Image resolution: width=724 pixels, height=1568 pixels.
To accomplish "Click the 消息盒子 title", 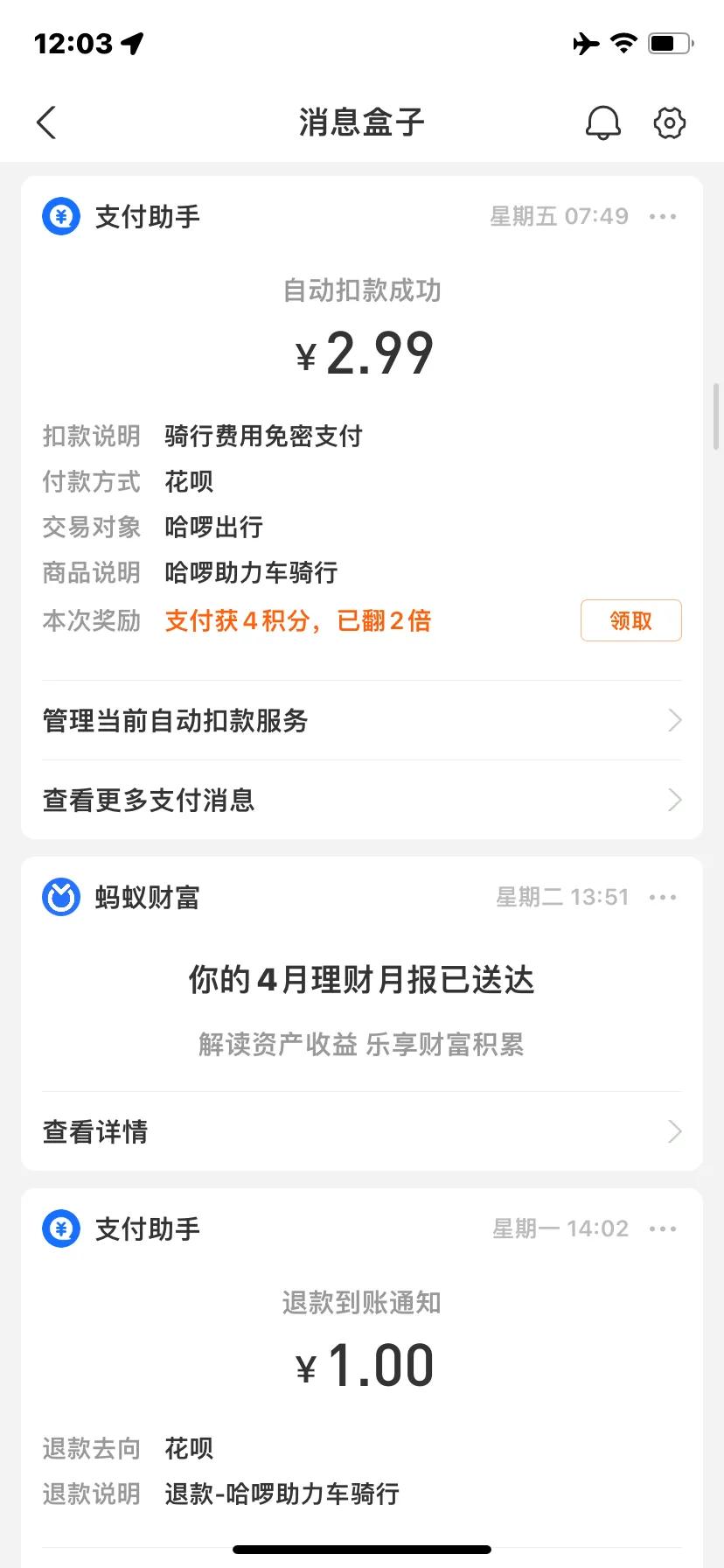I will 362,122.
